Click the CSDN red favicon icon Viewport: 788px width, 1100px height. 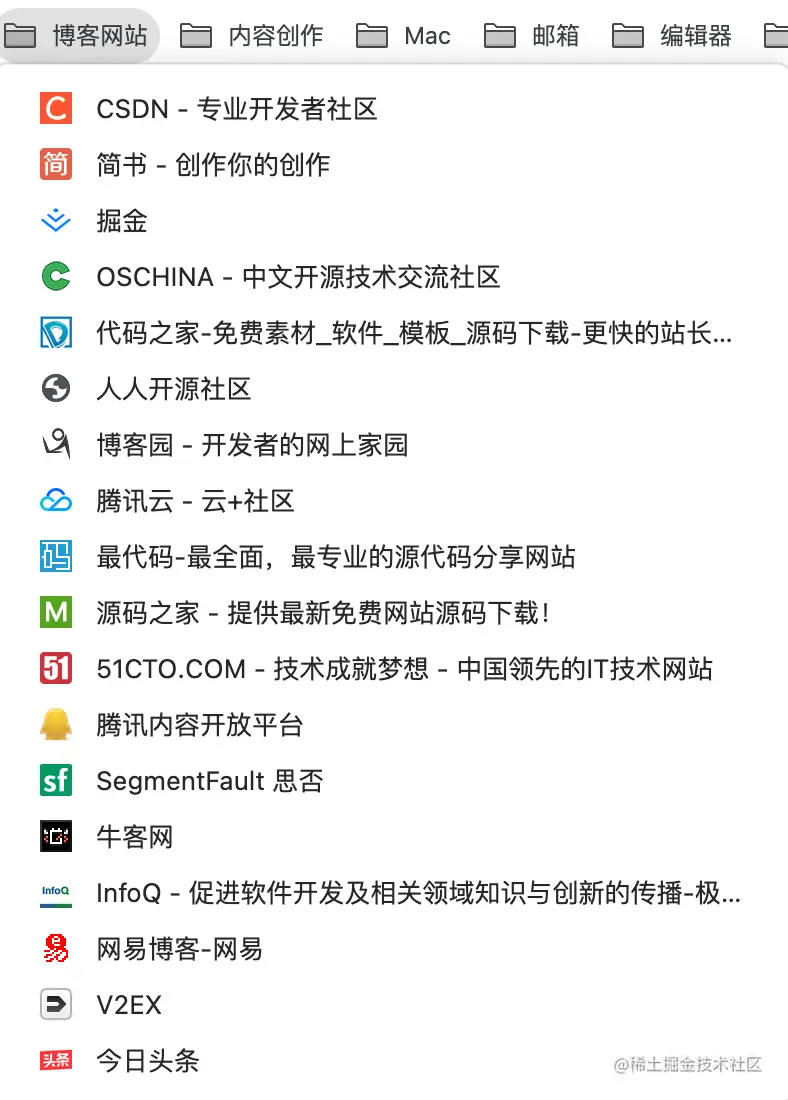click(55, 109)
